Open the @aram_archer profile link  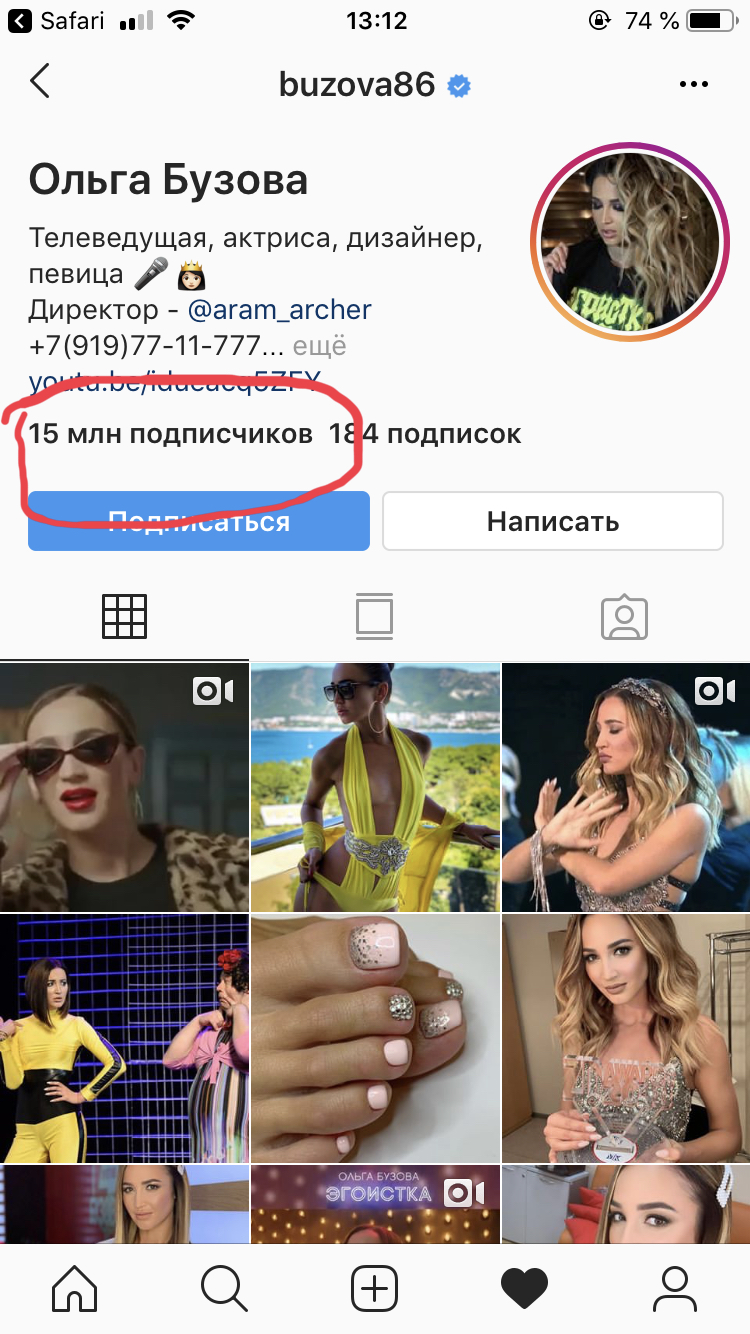point(280,310)
